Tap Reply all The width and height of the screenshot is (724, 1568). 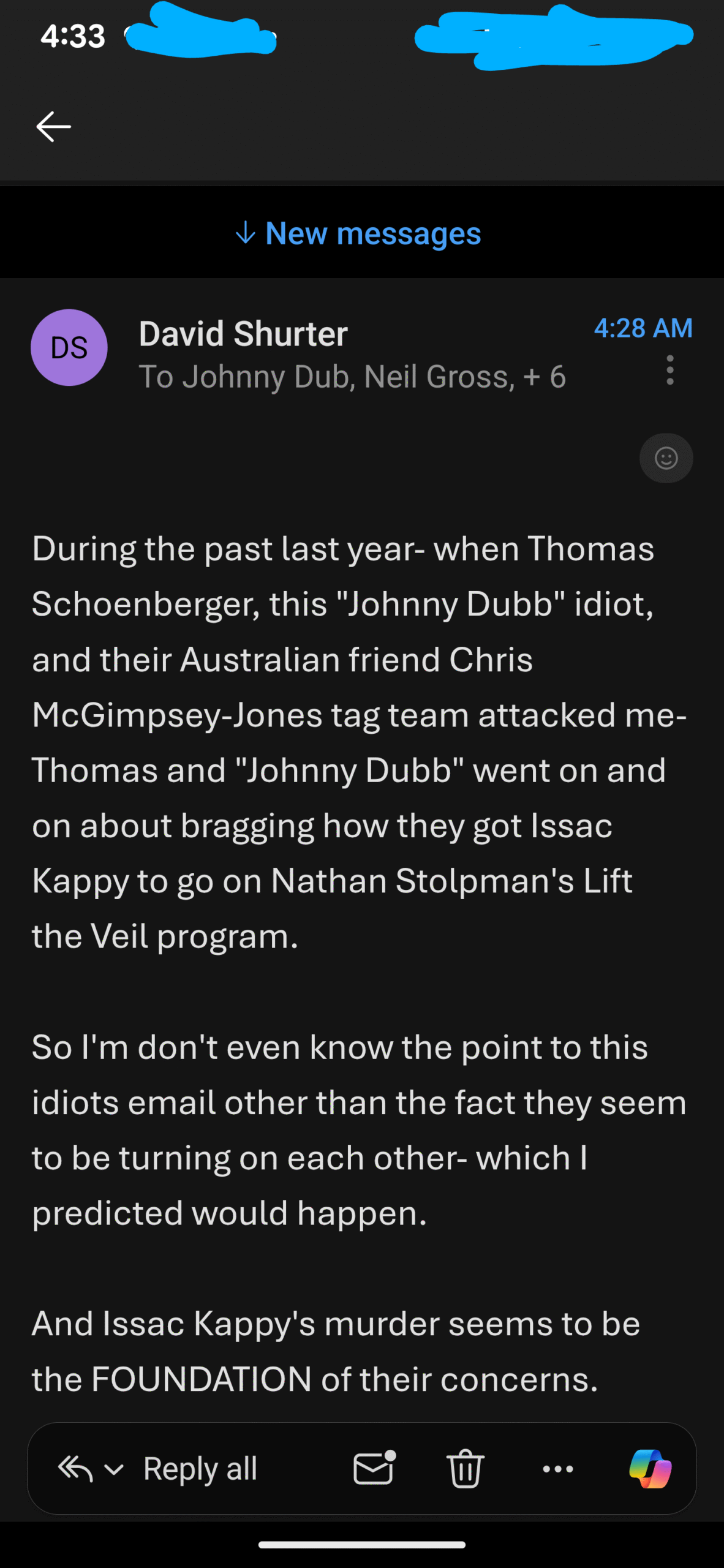tap(200, 1469)
